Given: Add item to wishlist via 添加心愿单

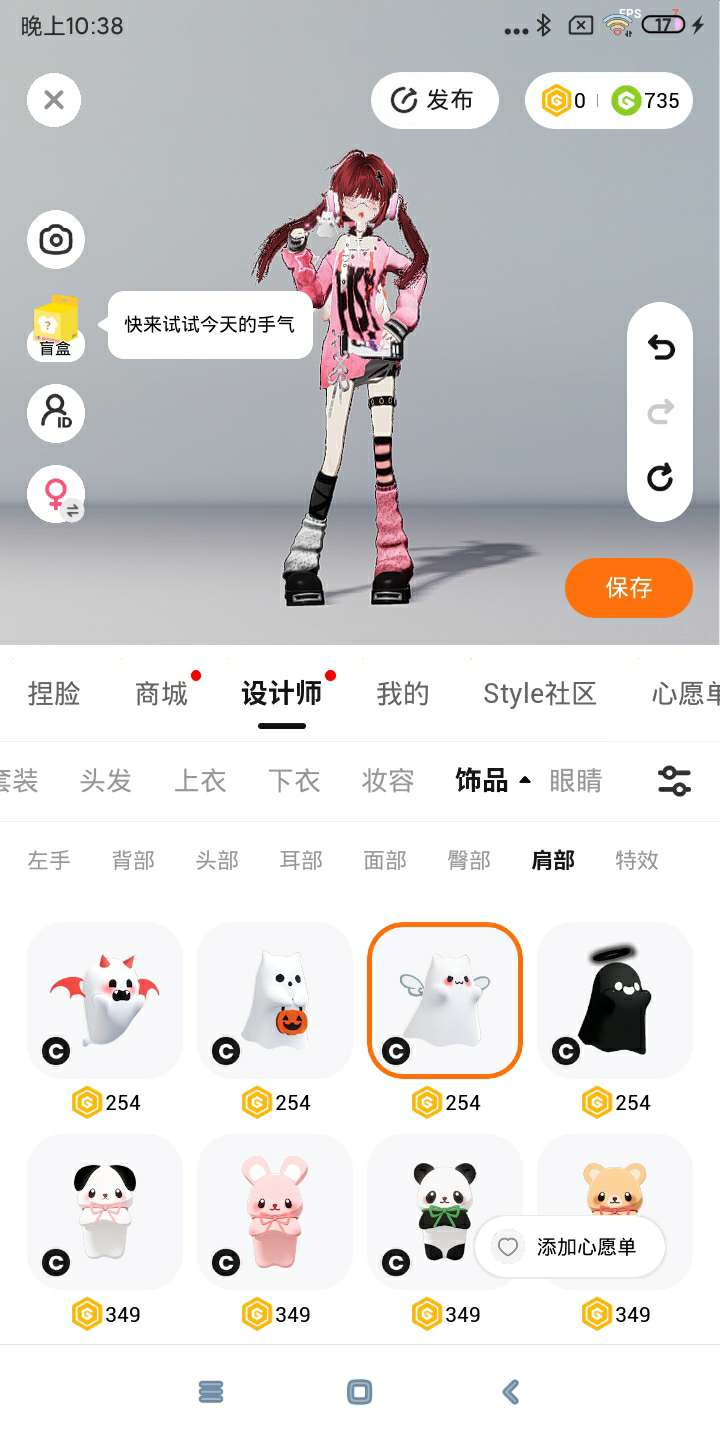Looking at the screenshot, I should (570, 1247).
